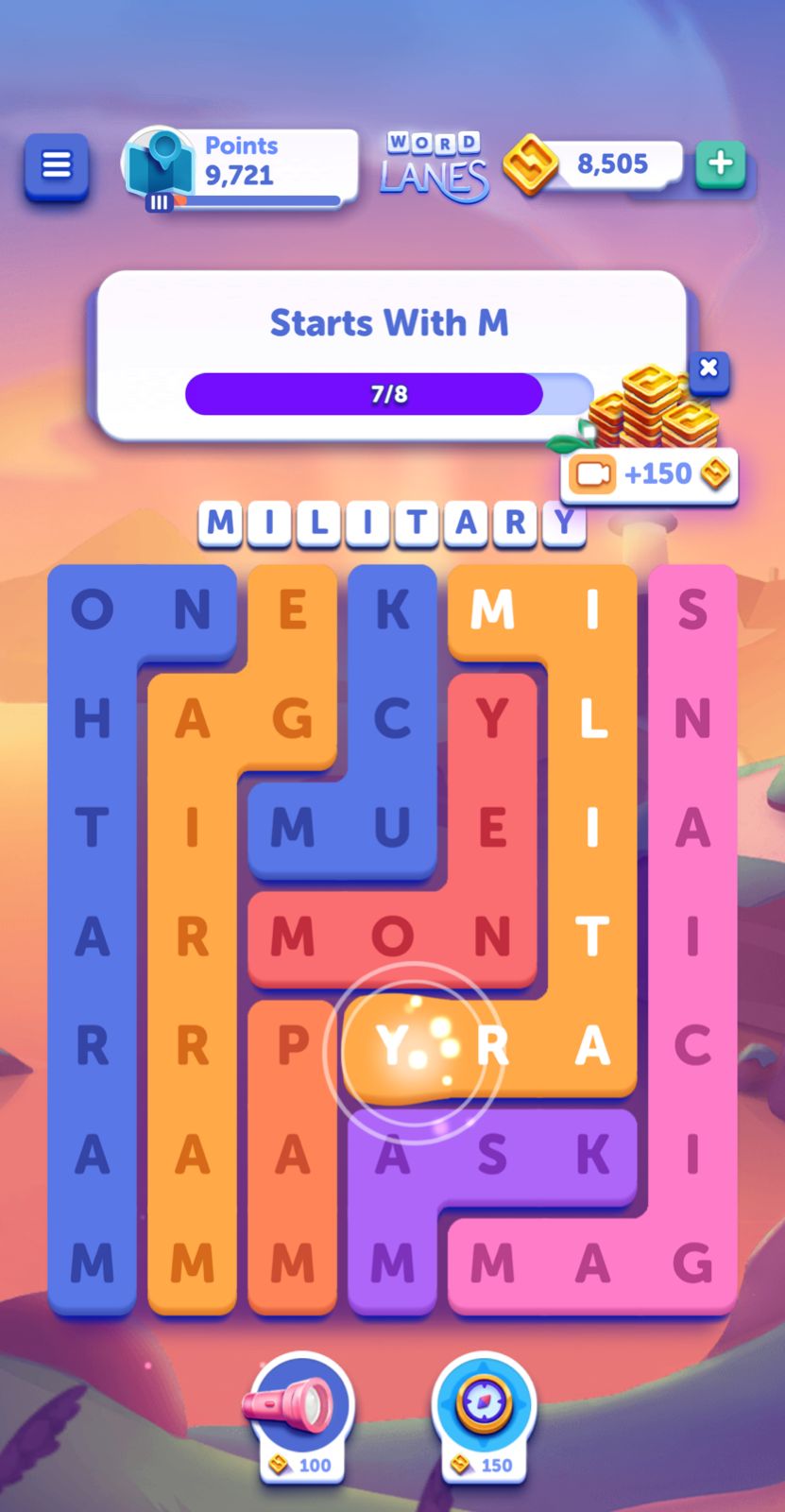Tap letter S atop the pink lane

pos(692,610)
